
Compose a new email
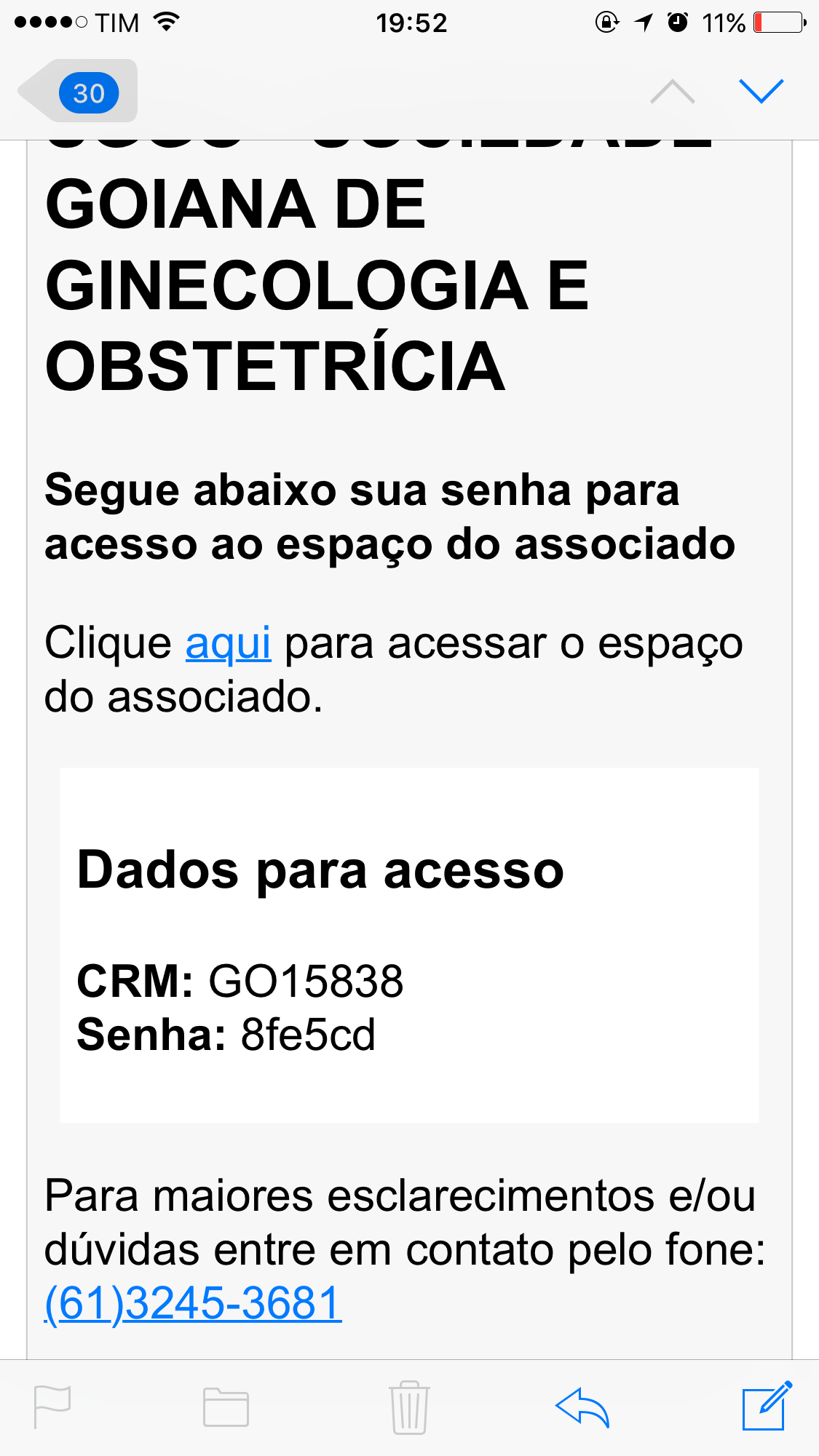point(766,1406)
